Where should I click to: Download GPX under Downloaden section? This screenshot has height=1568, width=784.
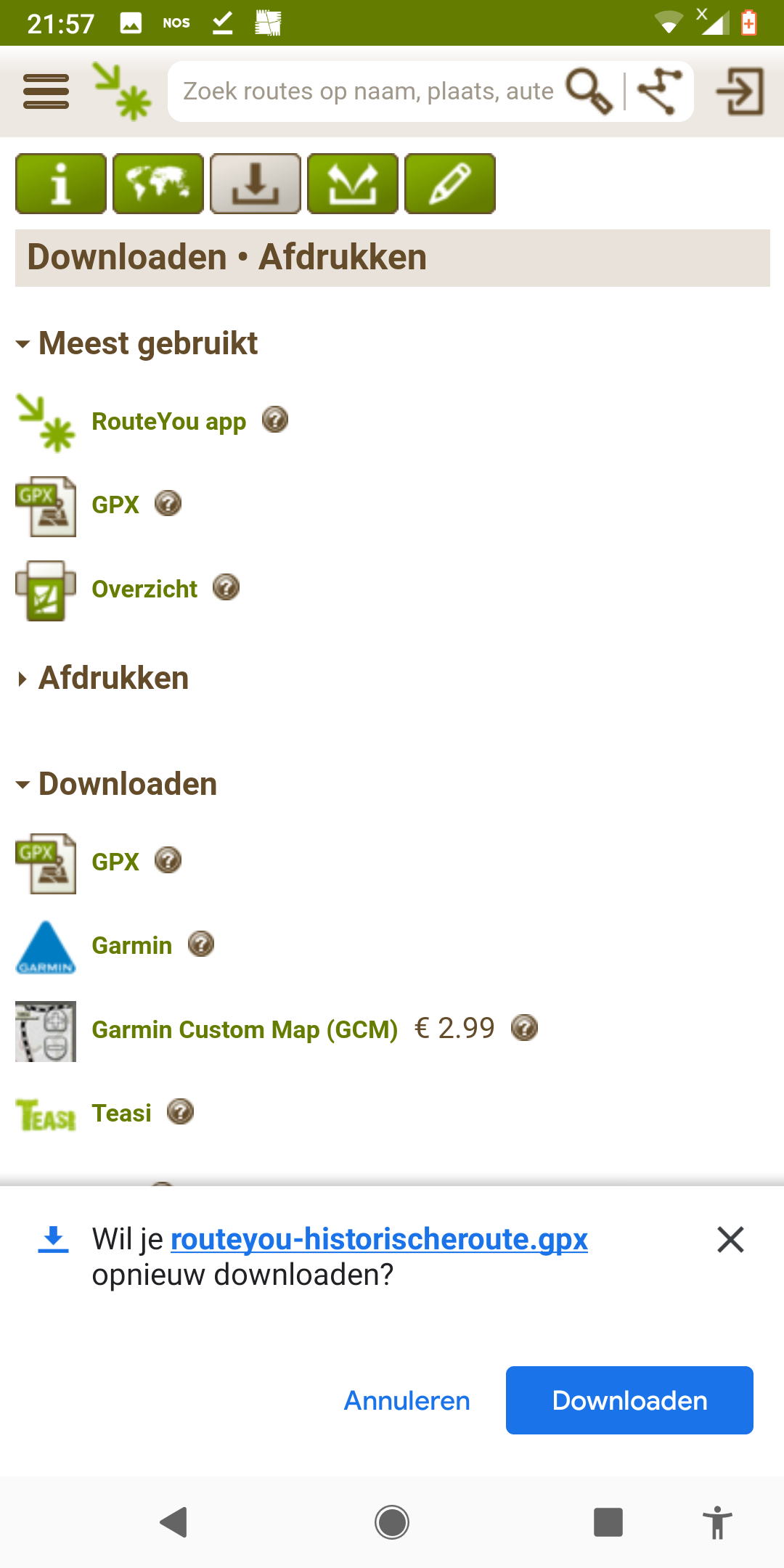pos(115,862)
